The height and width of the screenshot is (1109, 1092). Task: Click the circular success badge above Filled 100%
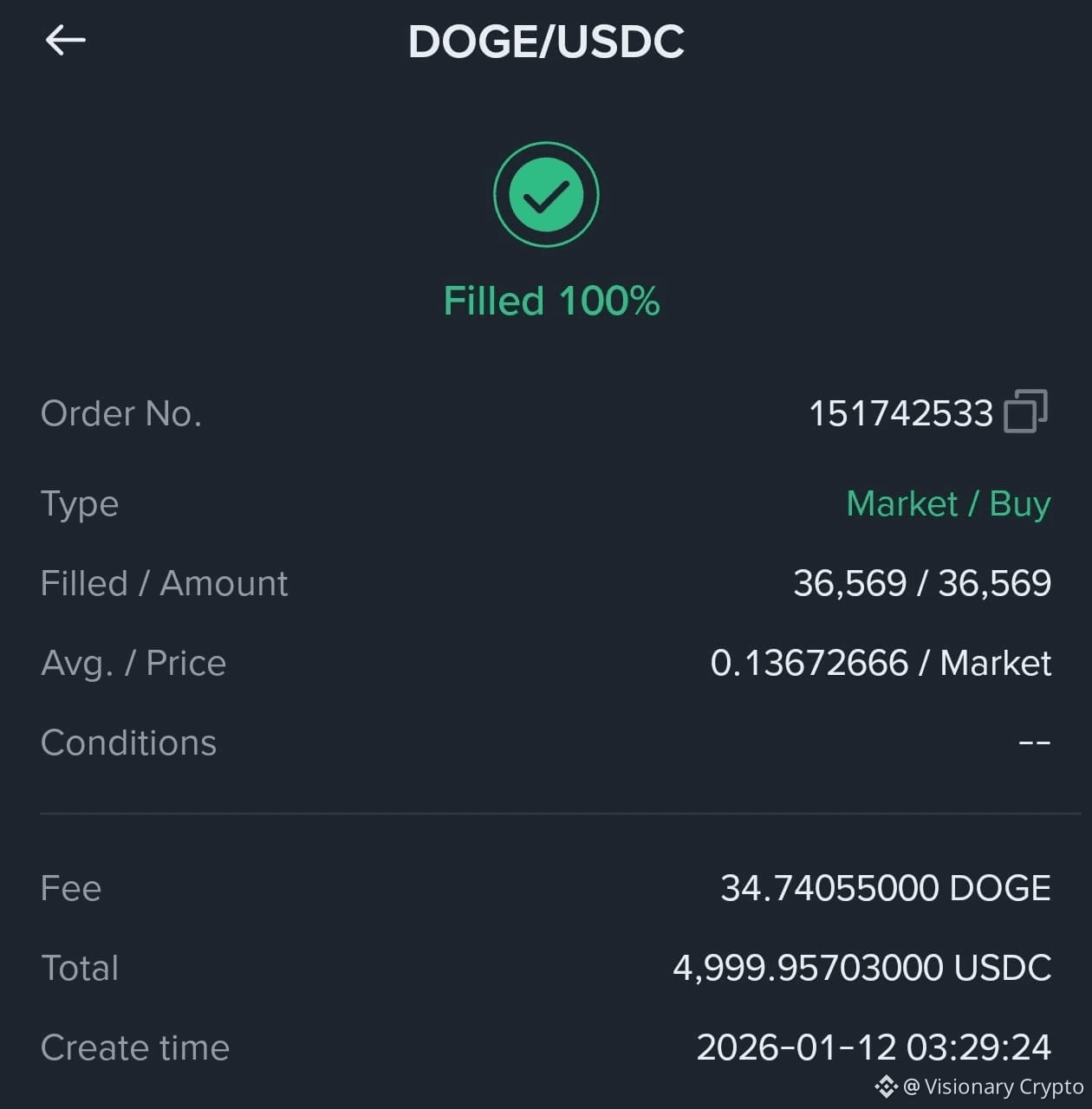click(x=546, y=193)
